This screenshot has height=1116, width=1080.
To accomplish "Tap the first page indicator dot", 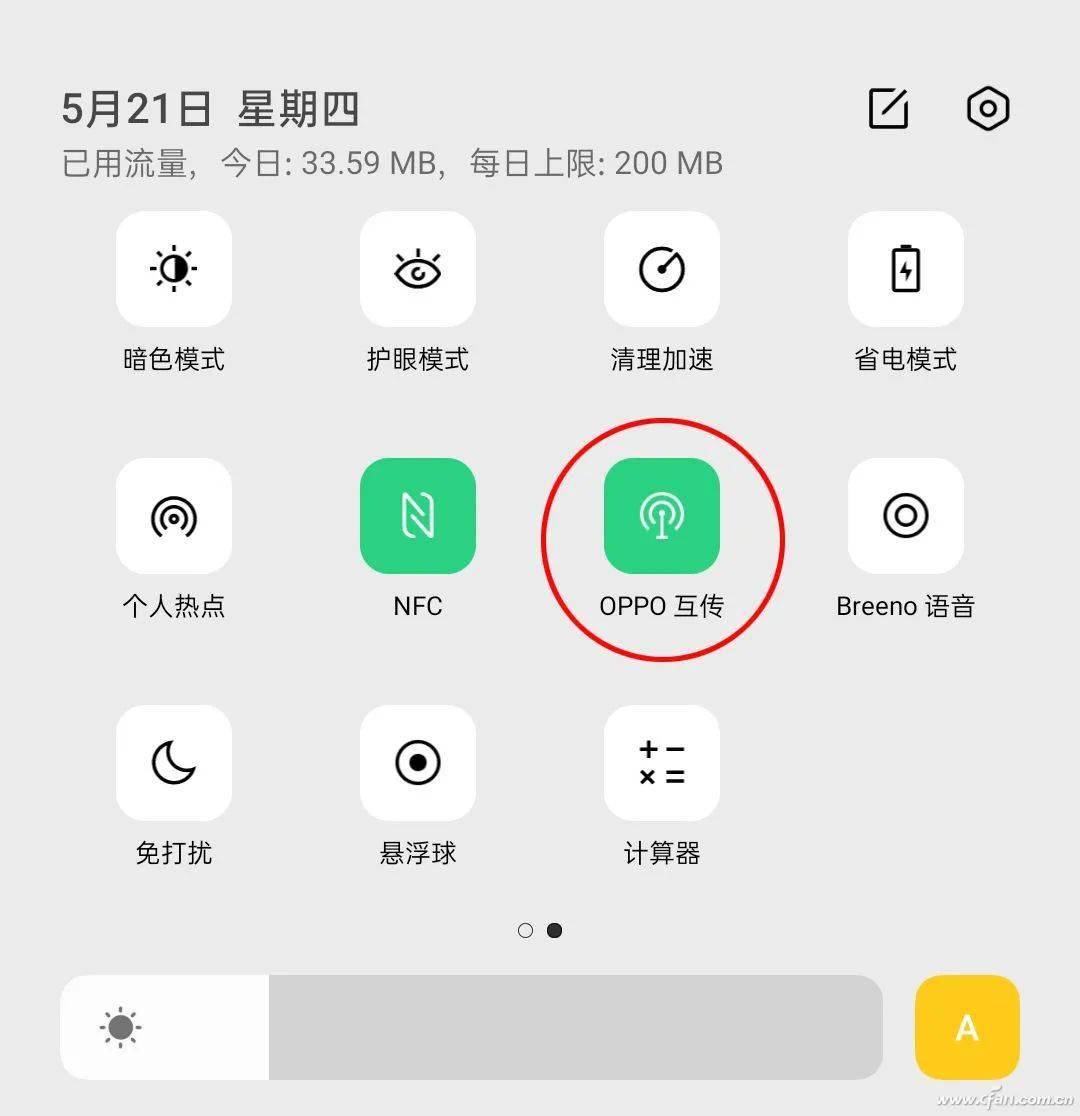I will pos(525,930).
